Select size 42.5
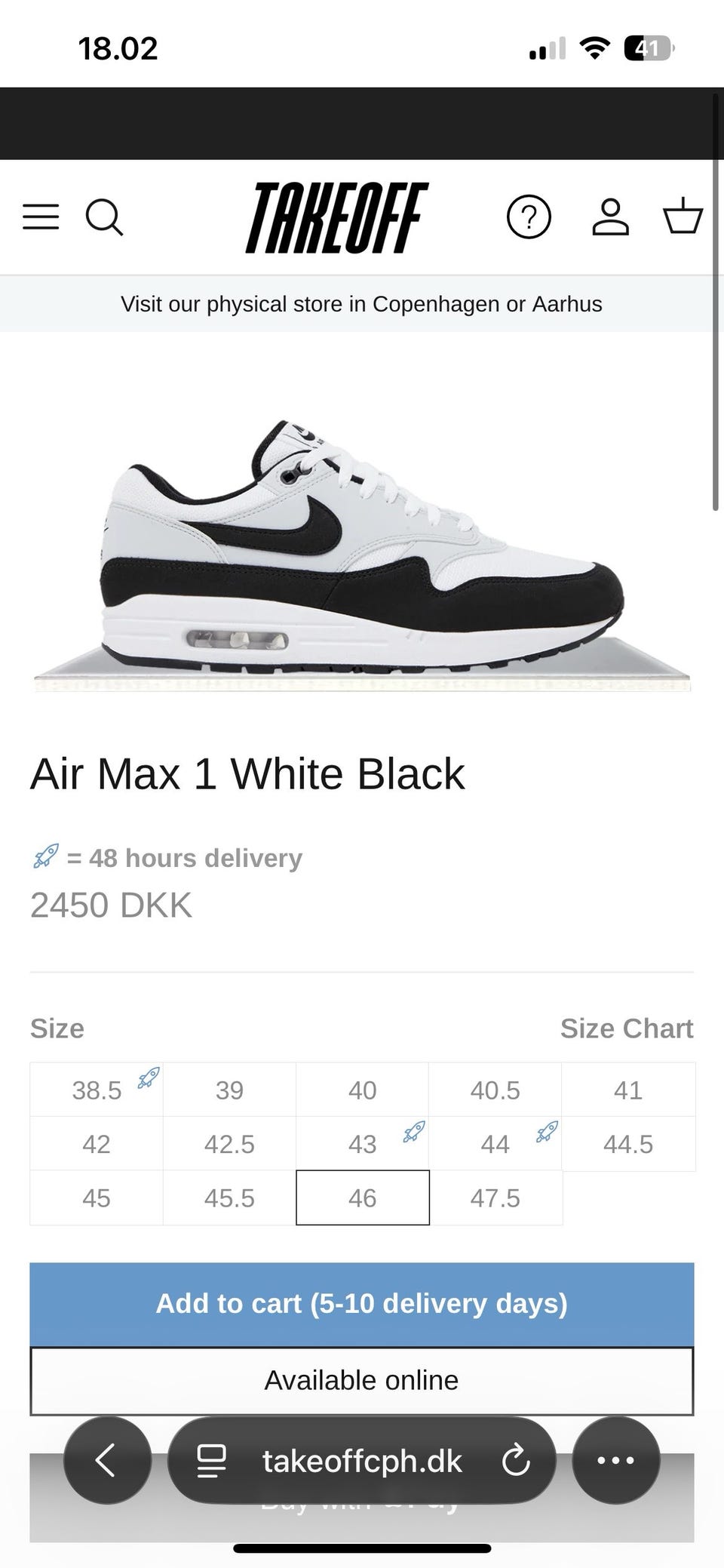Image resolution: width=724 pixels, height=1568 pixels. click(229, 1144)
